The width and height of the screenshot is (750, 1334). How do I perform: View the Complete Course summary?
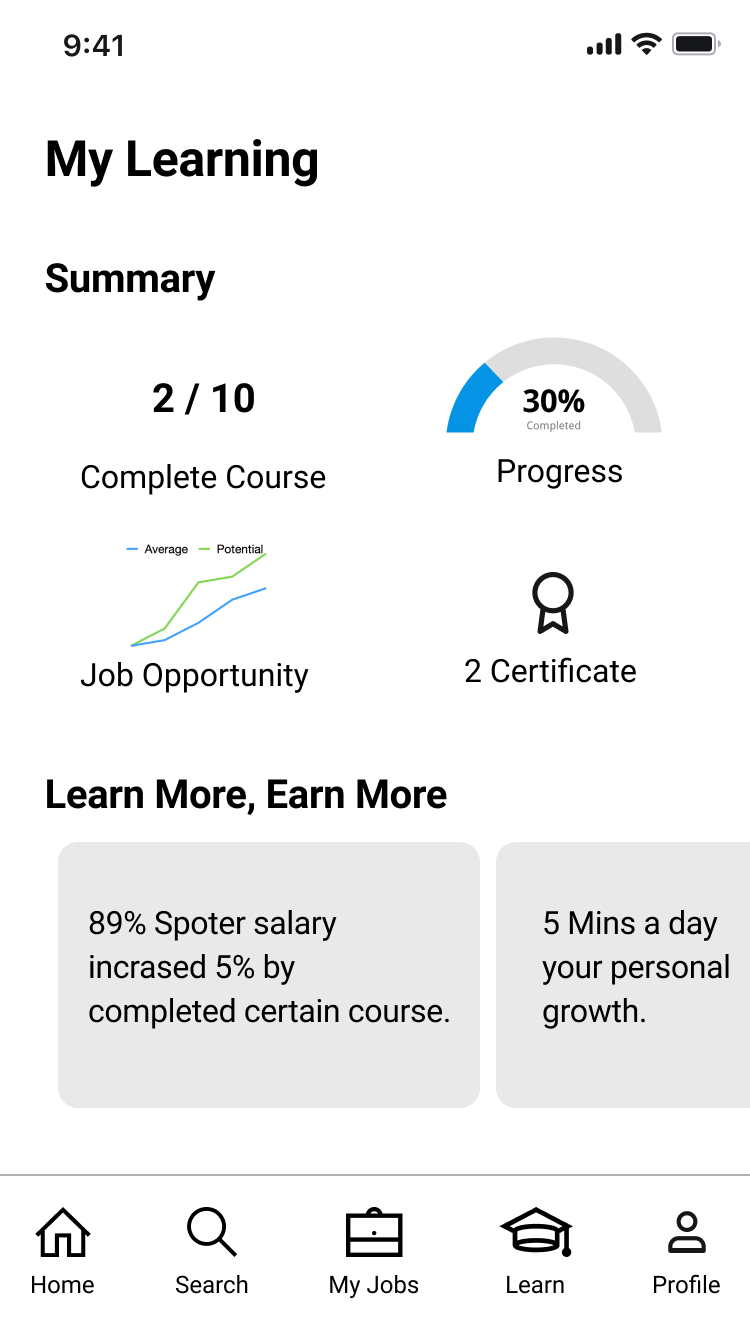click(203, 435)
